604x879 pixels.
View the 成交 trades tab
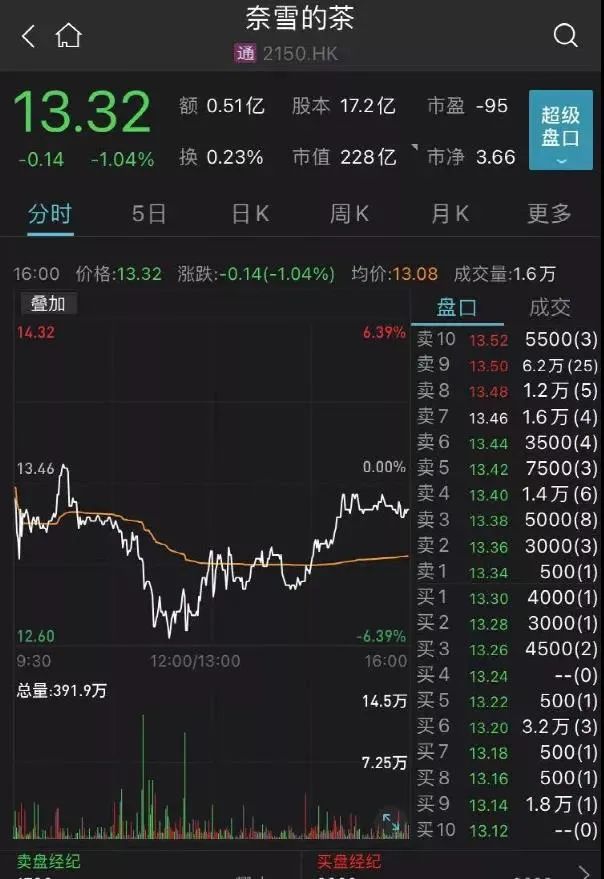(x=549, y=308)
